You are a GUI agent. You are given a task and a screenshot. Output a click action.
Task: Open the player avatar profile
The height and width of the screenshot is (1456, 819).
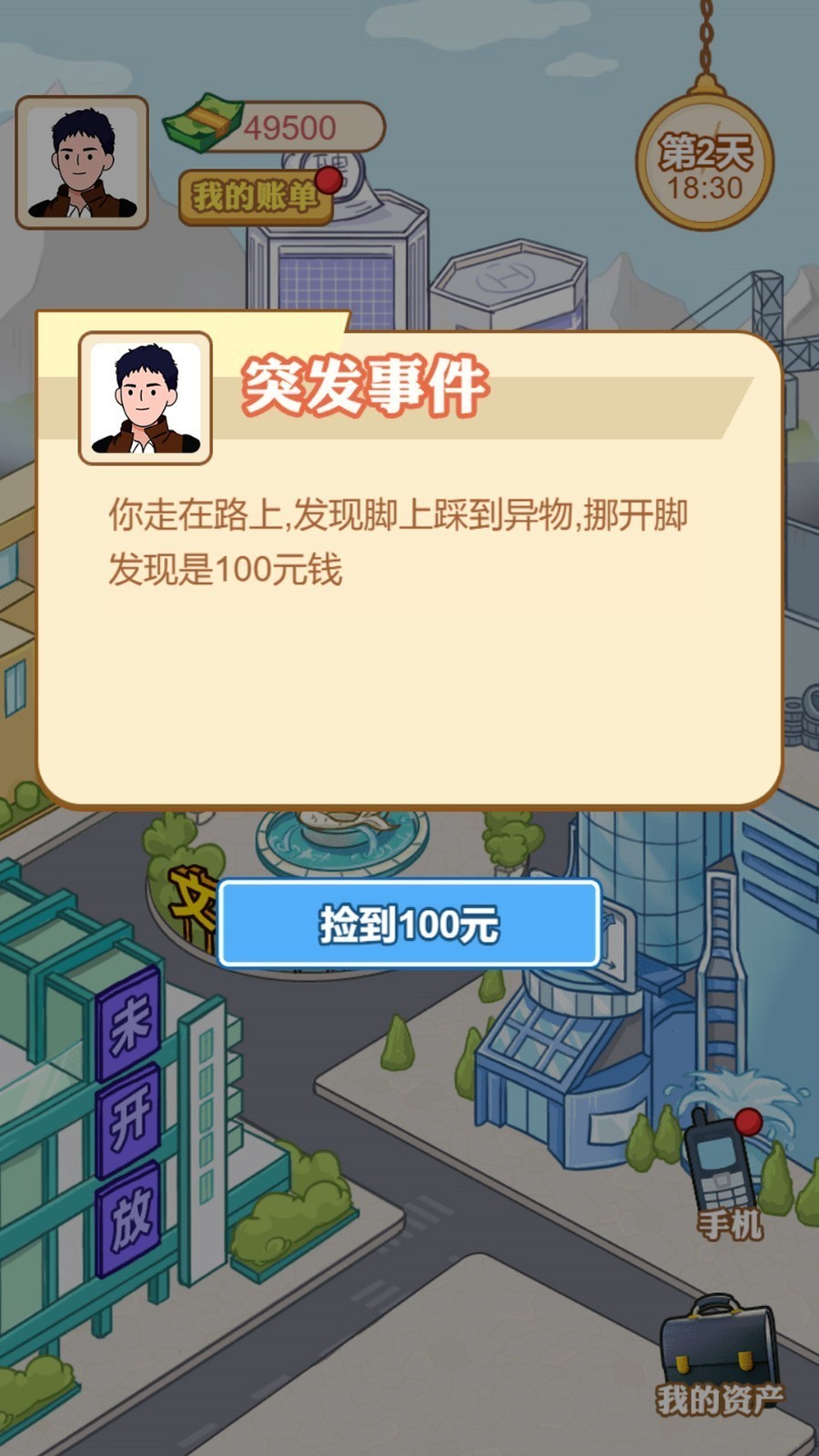tap(82, 162)
